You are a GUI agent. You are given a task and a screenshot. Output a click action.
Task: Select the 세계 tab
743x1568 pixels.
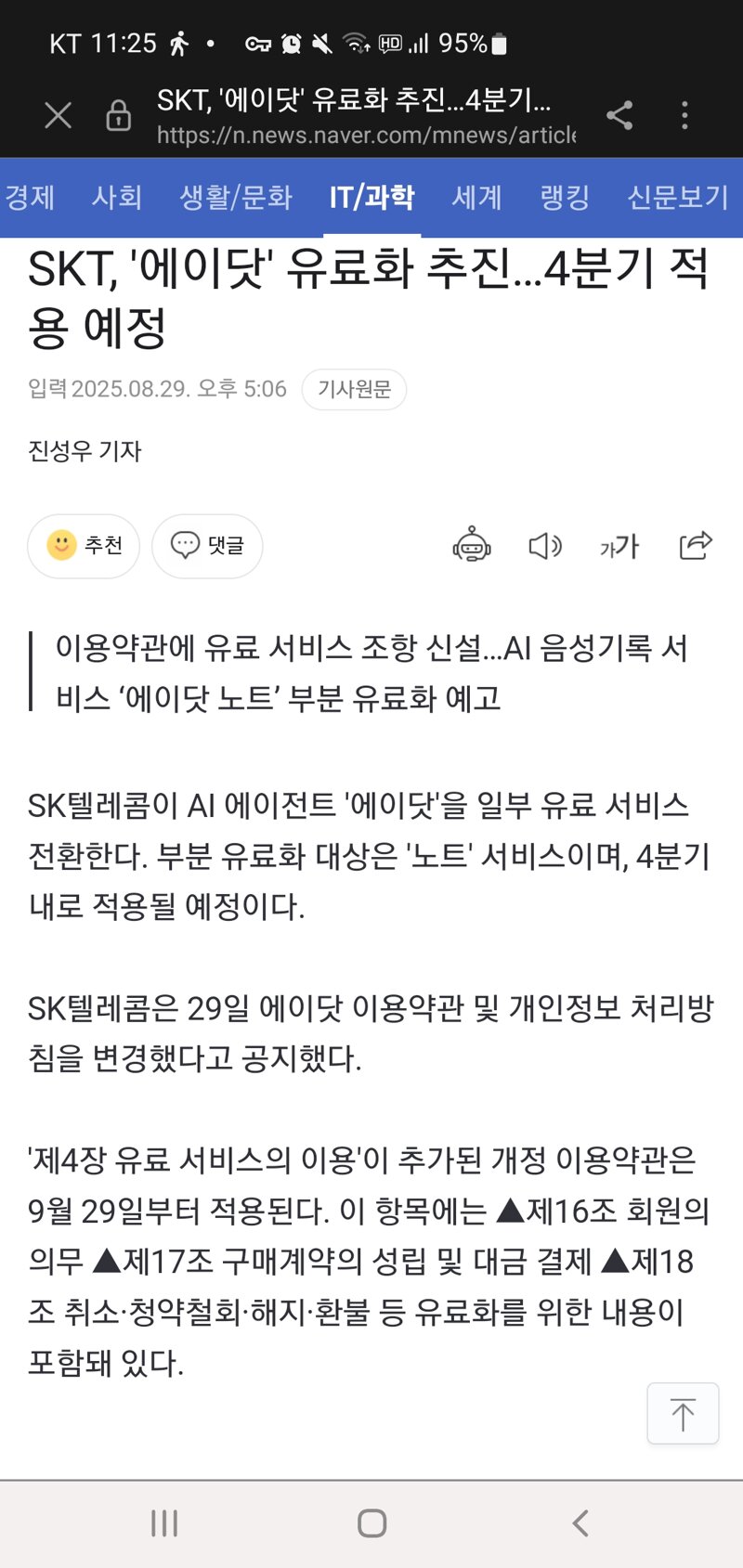477,198
